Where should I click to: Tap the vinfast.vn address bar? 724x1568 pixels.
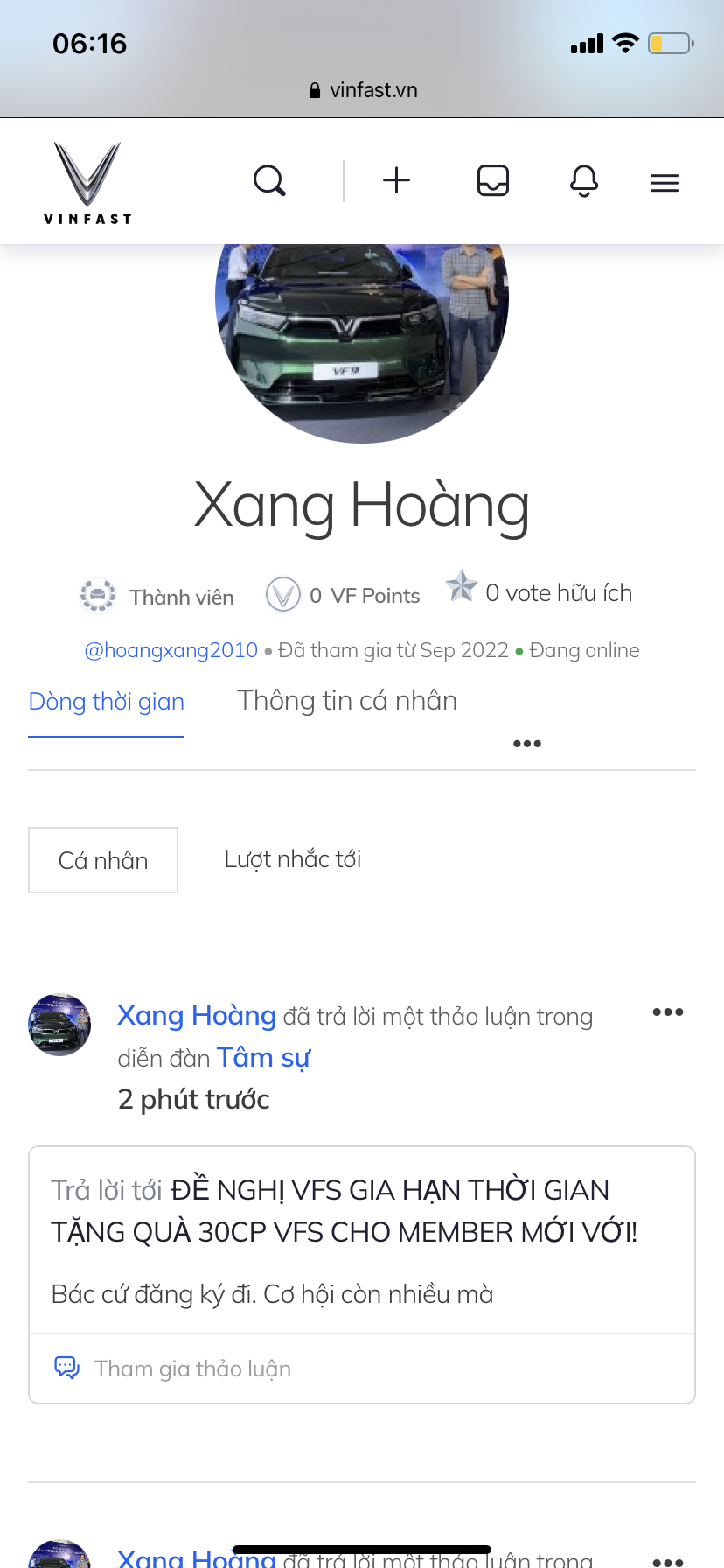[x=362, y=90]
